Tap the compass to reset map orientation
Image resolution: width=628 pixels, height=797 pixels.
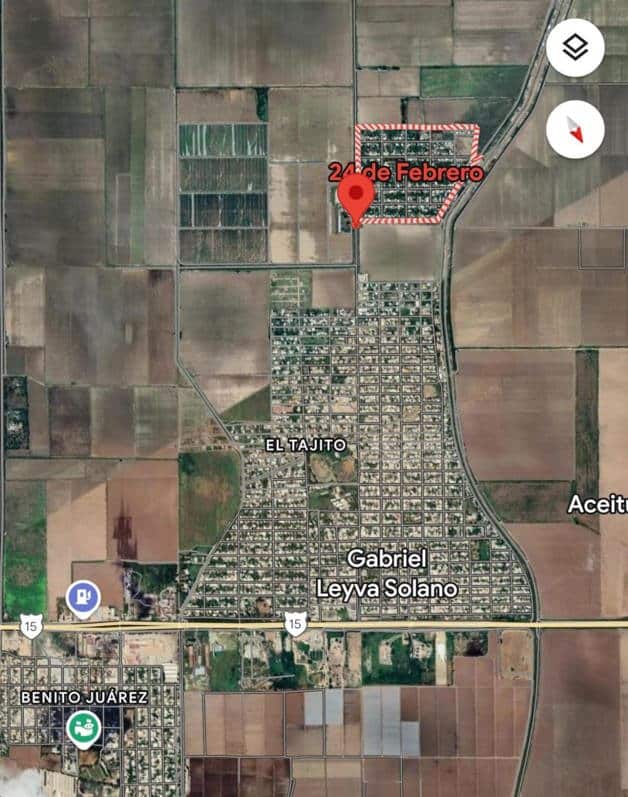click(x=575, y=129)
